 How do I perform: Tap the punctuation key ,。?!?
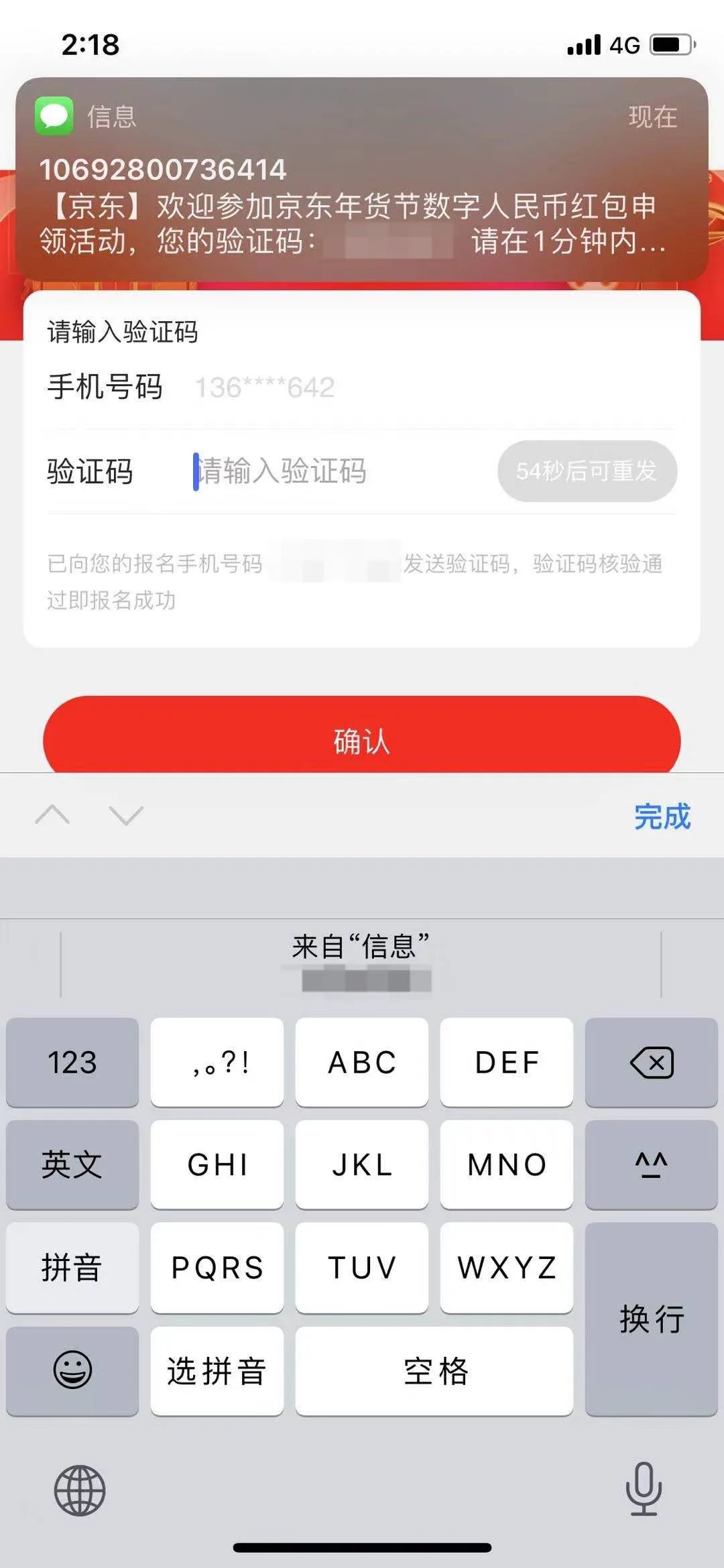(217, 1063)
